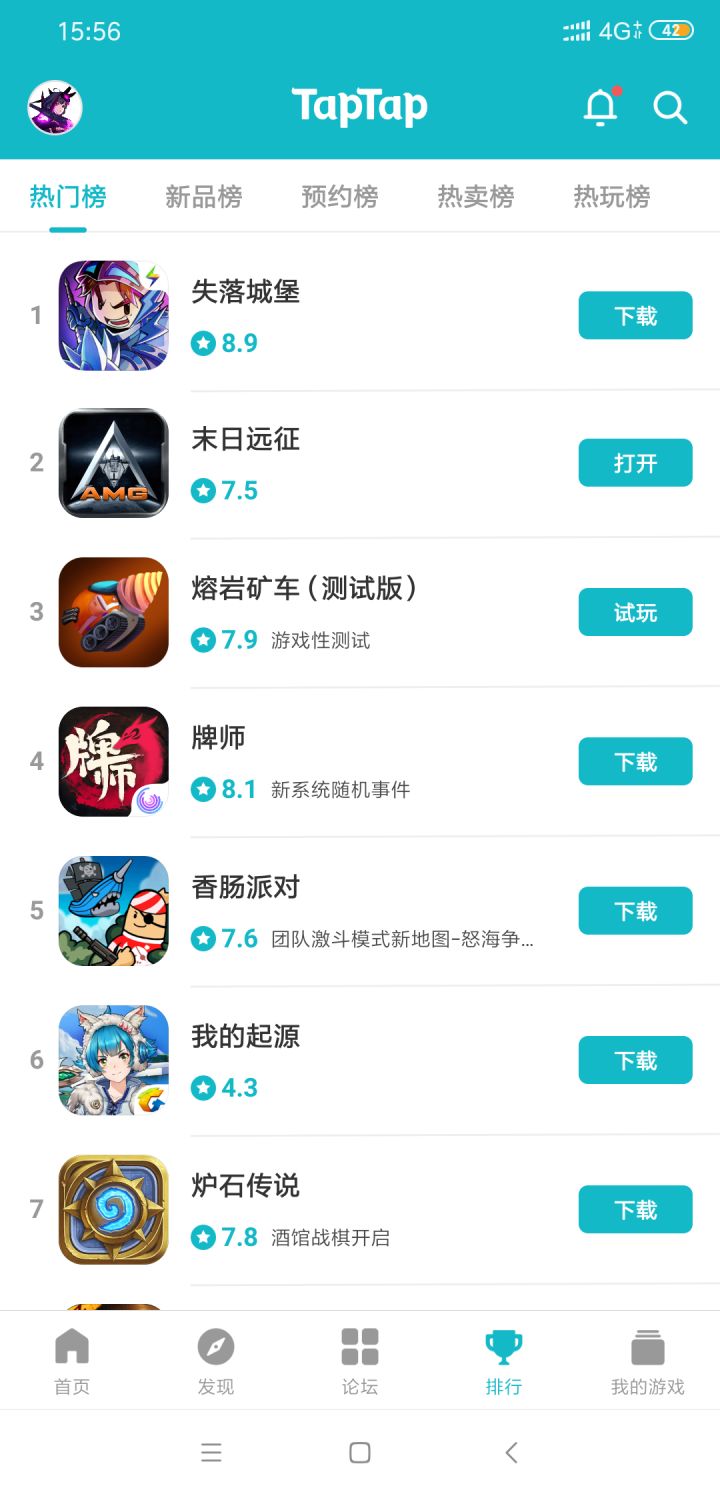Viewport: 720px width, 1496px height.
Task: Open the notification bell with red dot
Action: click(599, 107)
